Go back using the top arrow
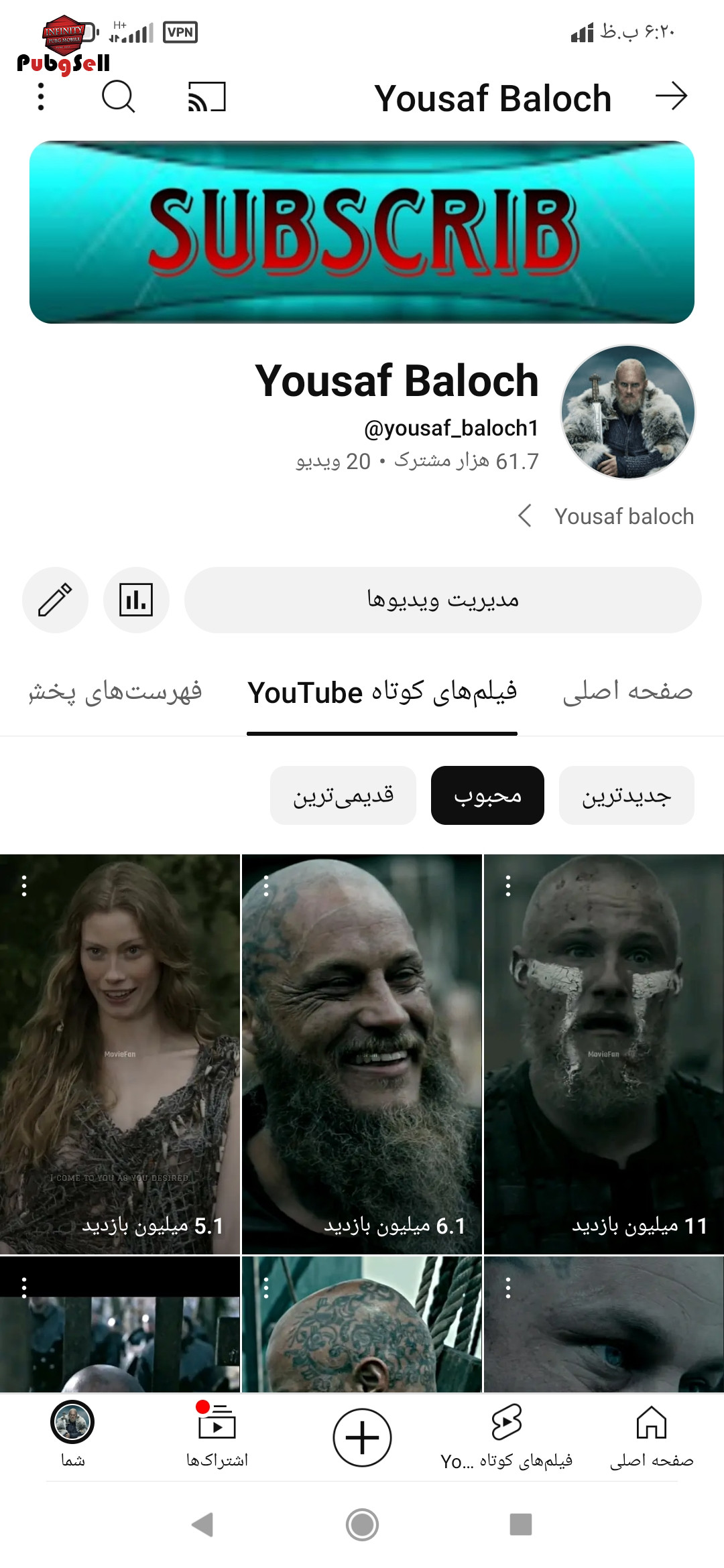 [x=671, y=96]
